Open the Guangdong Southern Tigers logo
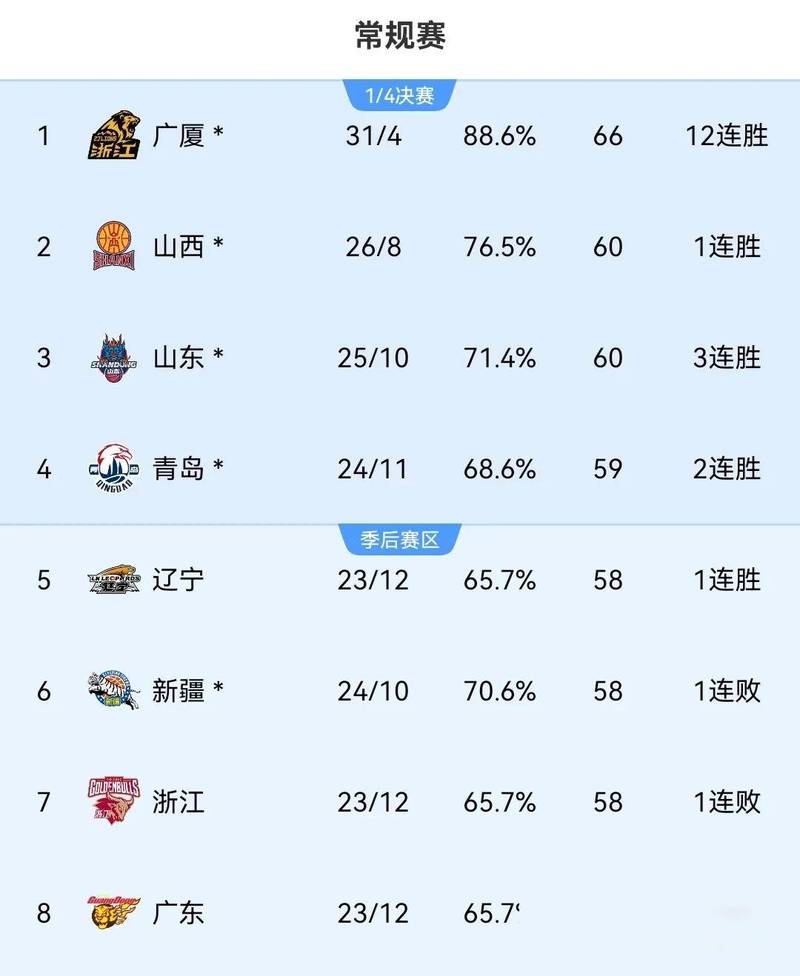 115,911
